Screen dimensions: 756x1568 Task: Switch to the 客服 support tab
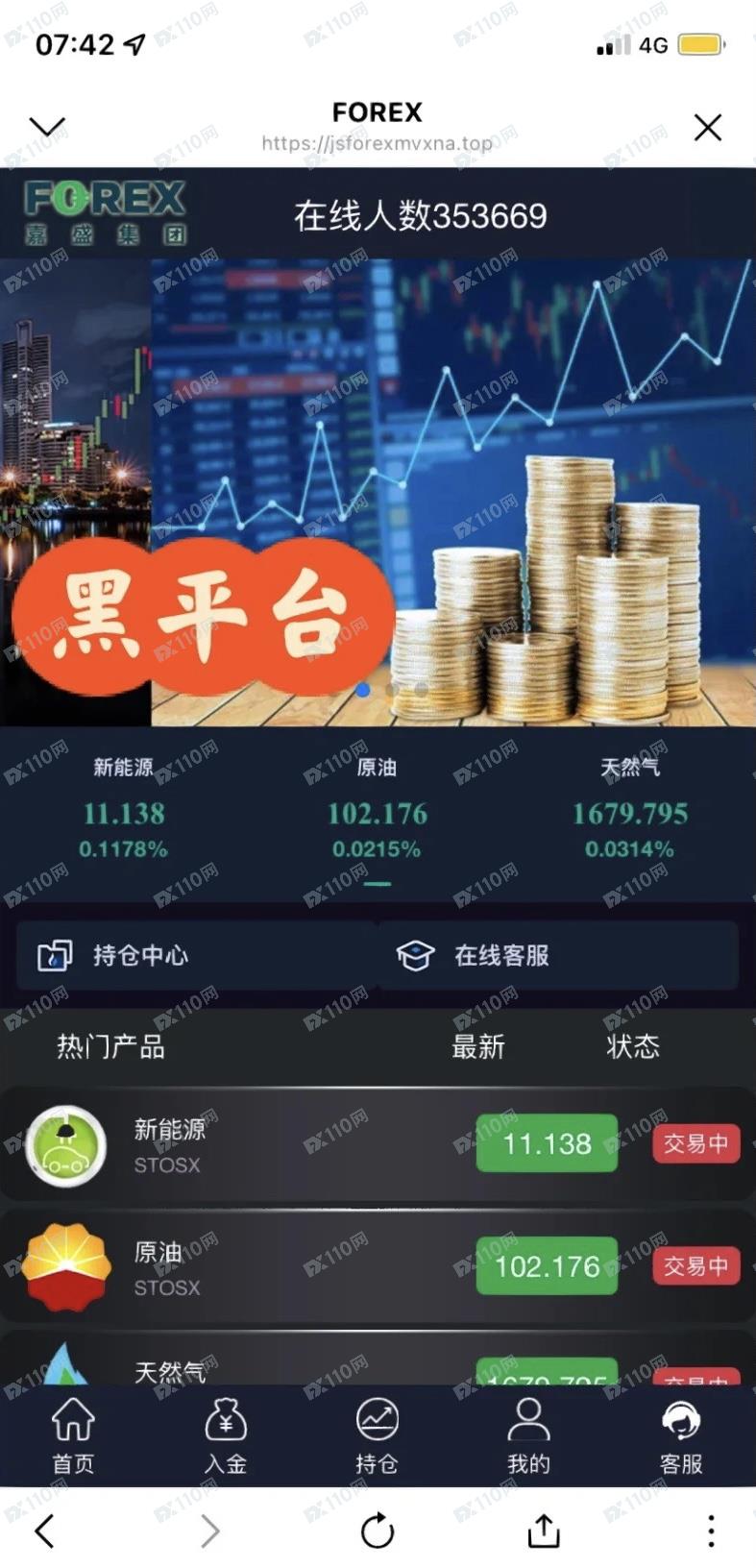point(681,1436)
